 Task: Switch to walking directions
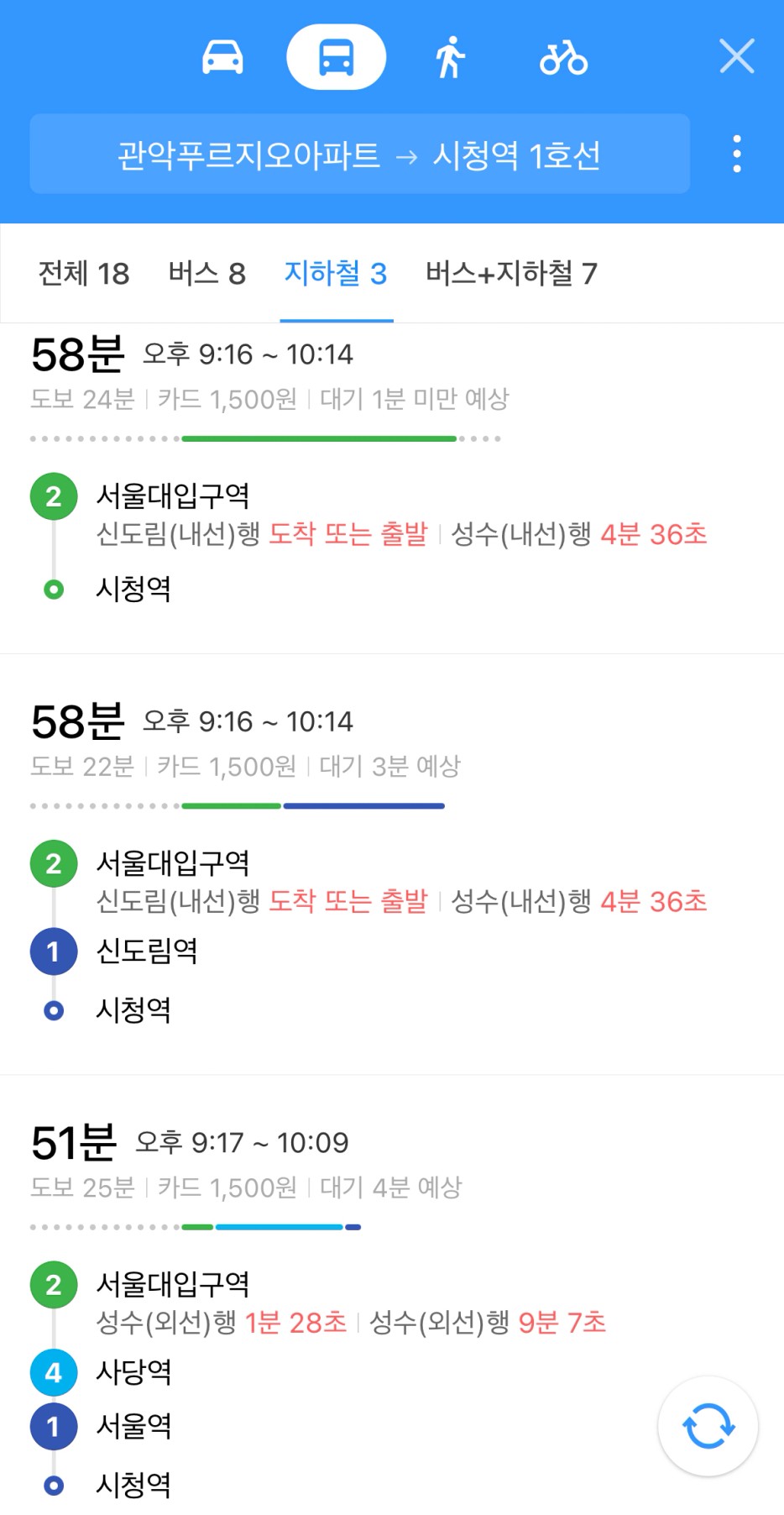450,57
